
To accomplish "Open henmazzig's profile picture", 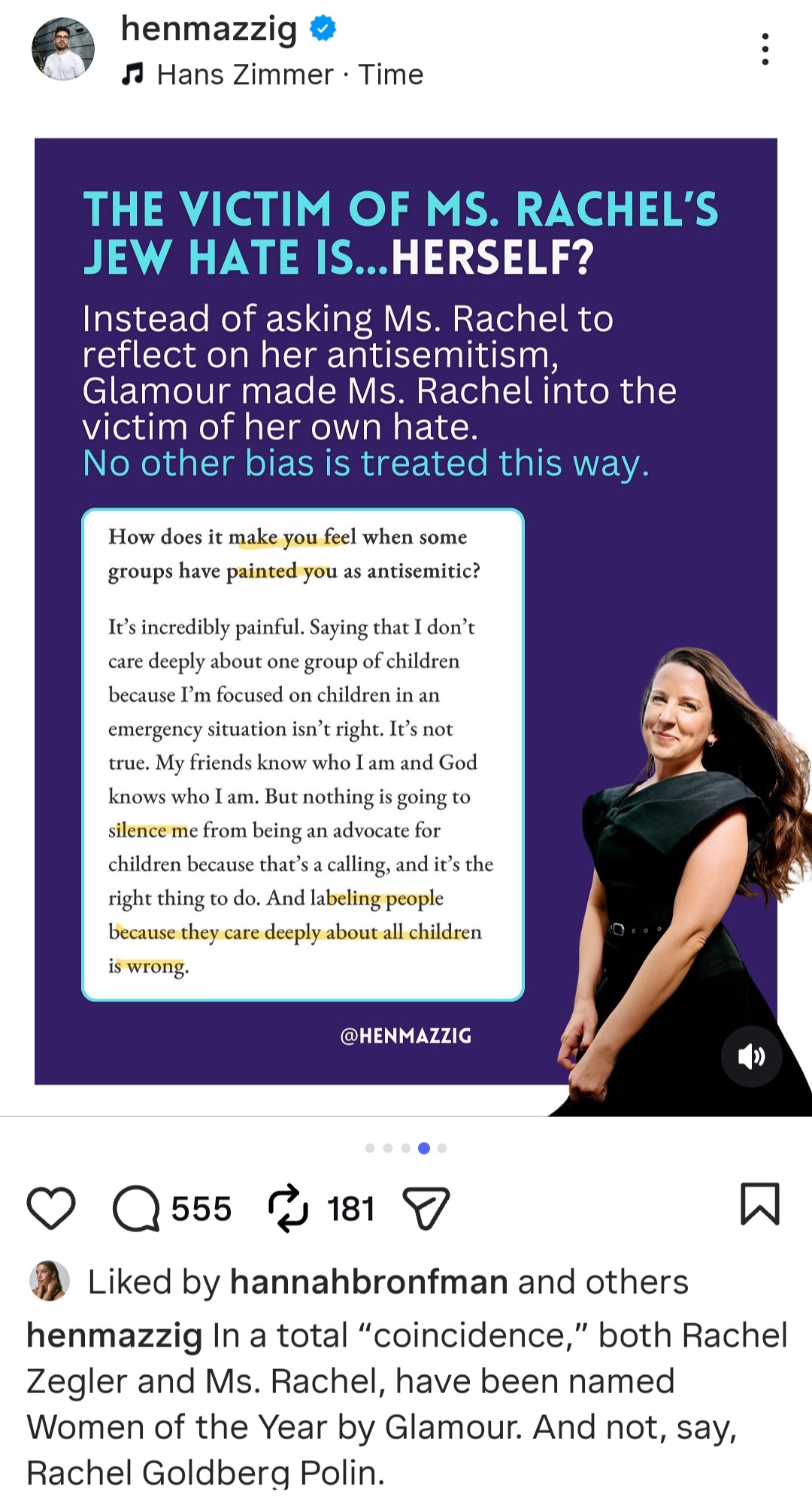I will pos(63,50).
